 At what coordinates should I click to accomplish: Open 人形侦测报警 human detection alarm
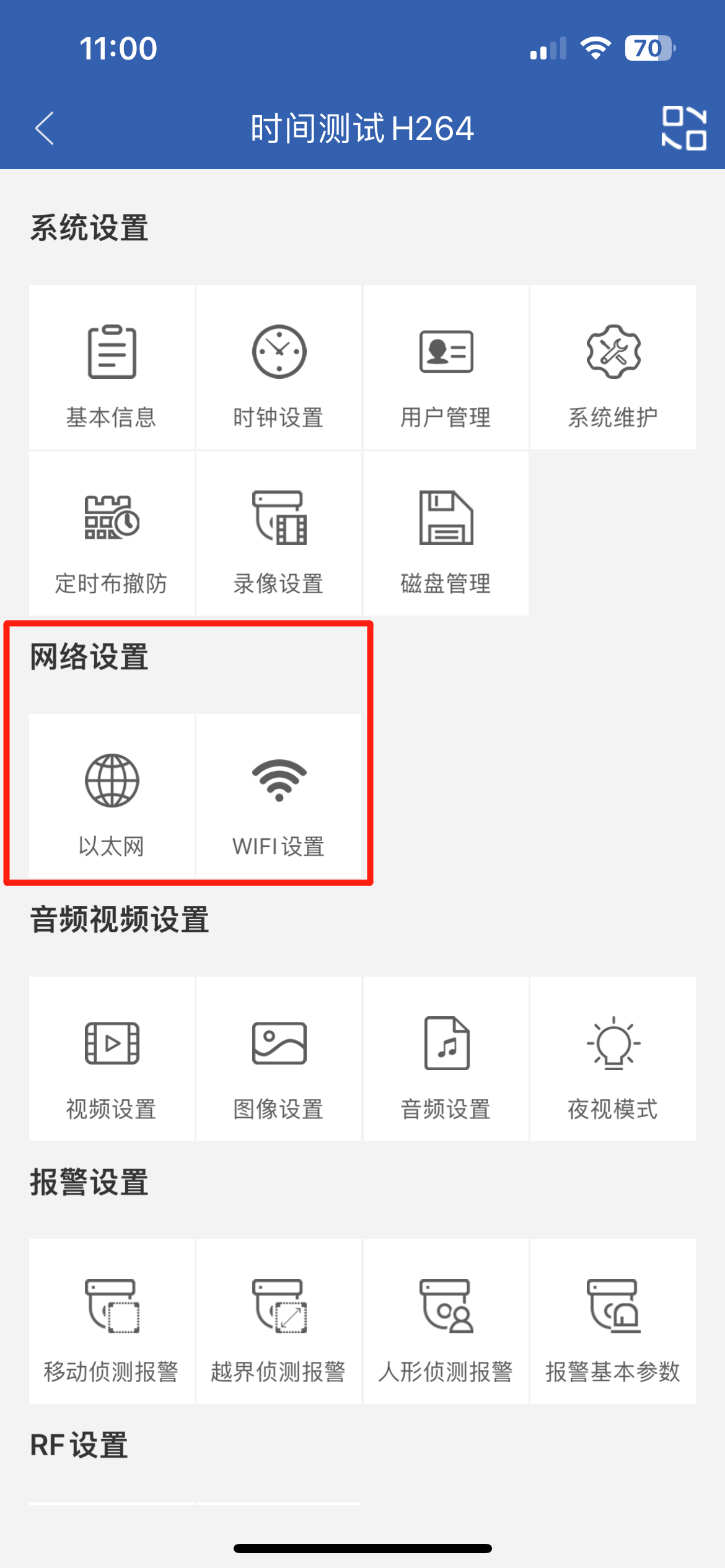[x=446, y=1322]
